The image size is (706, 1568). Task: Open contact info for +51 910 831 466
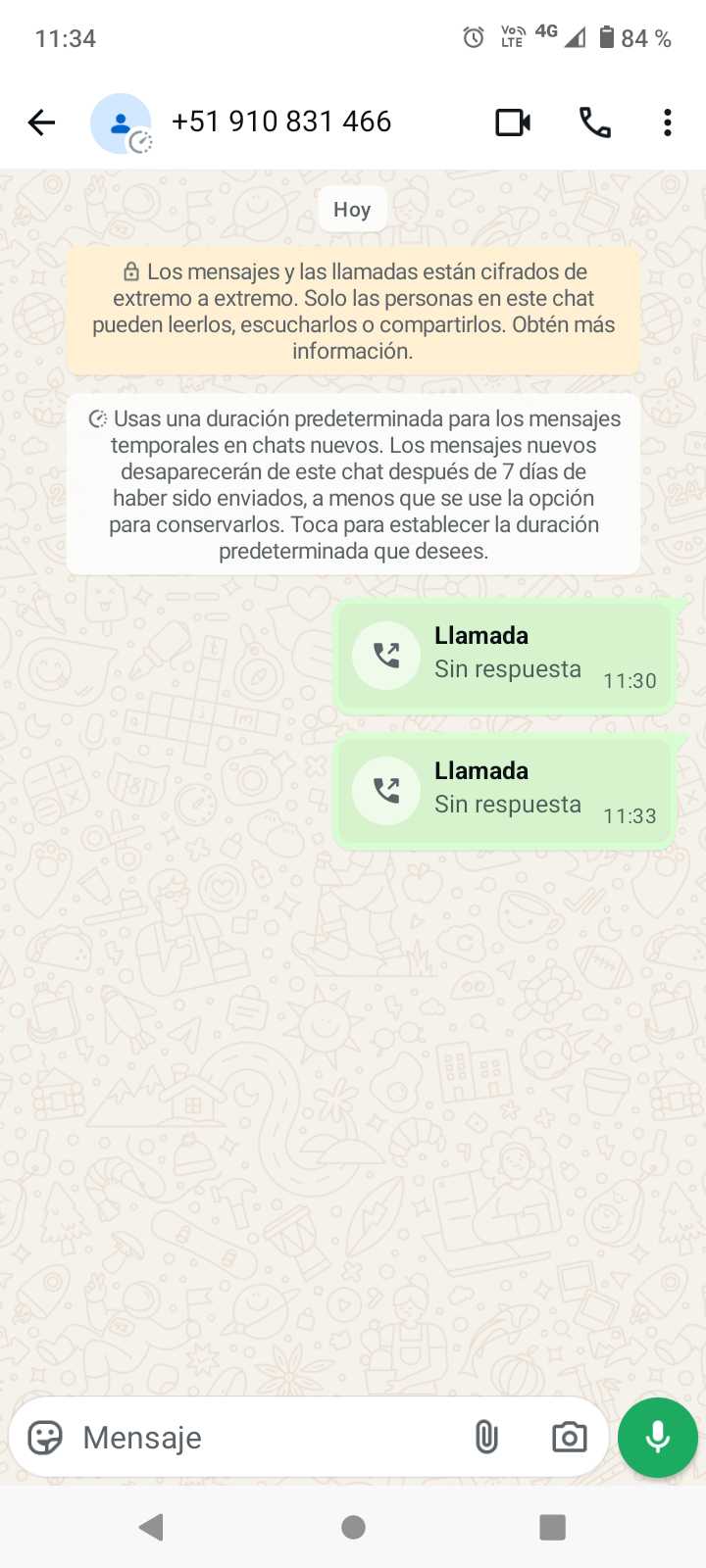[x=281, y=122]
